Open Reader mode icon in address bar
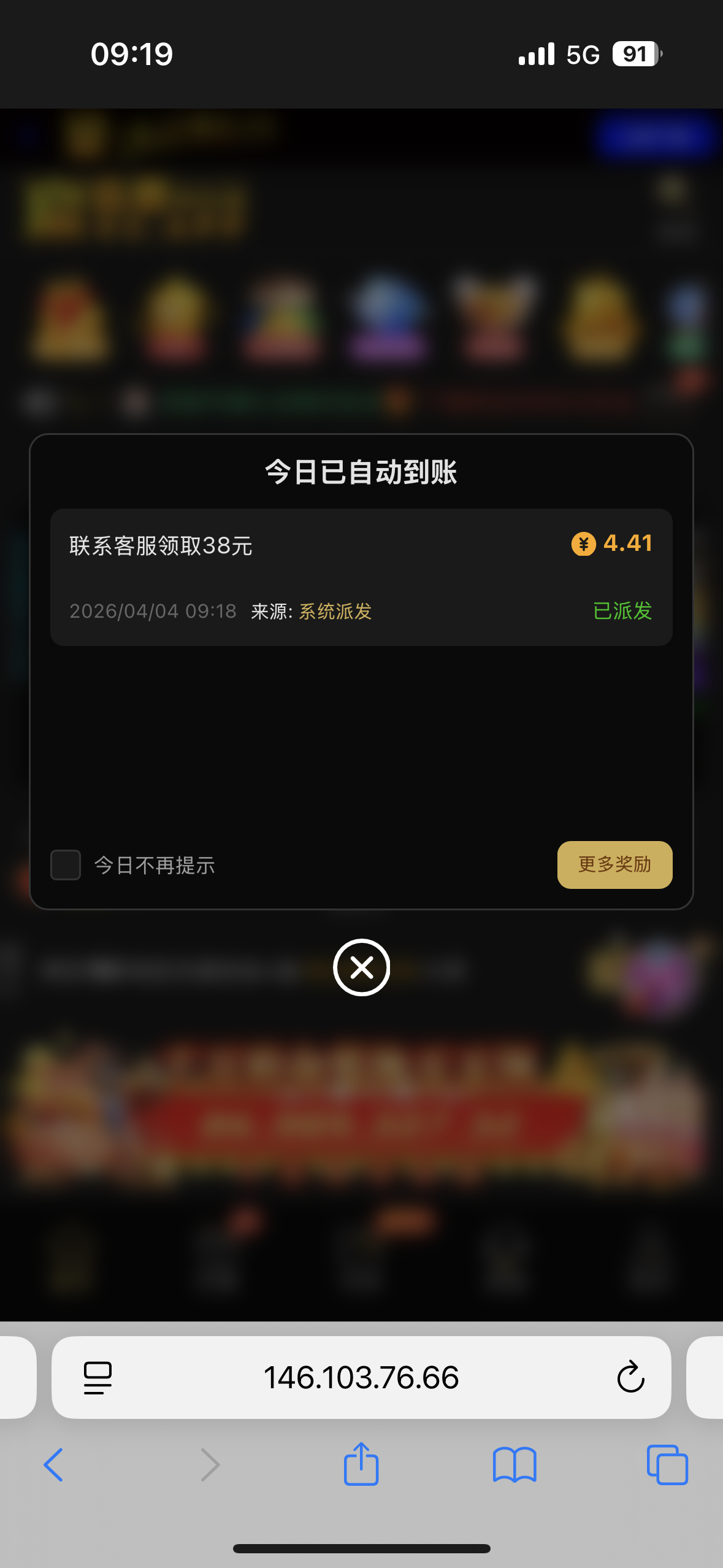The width and height of the screenshot is (723, 1568). click(97, 1376)
